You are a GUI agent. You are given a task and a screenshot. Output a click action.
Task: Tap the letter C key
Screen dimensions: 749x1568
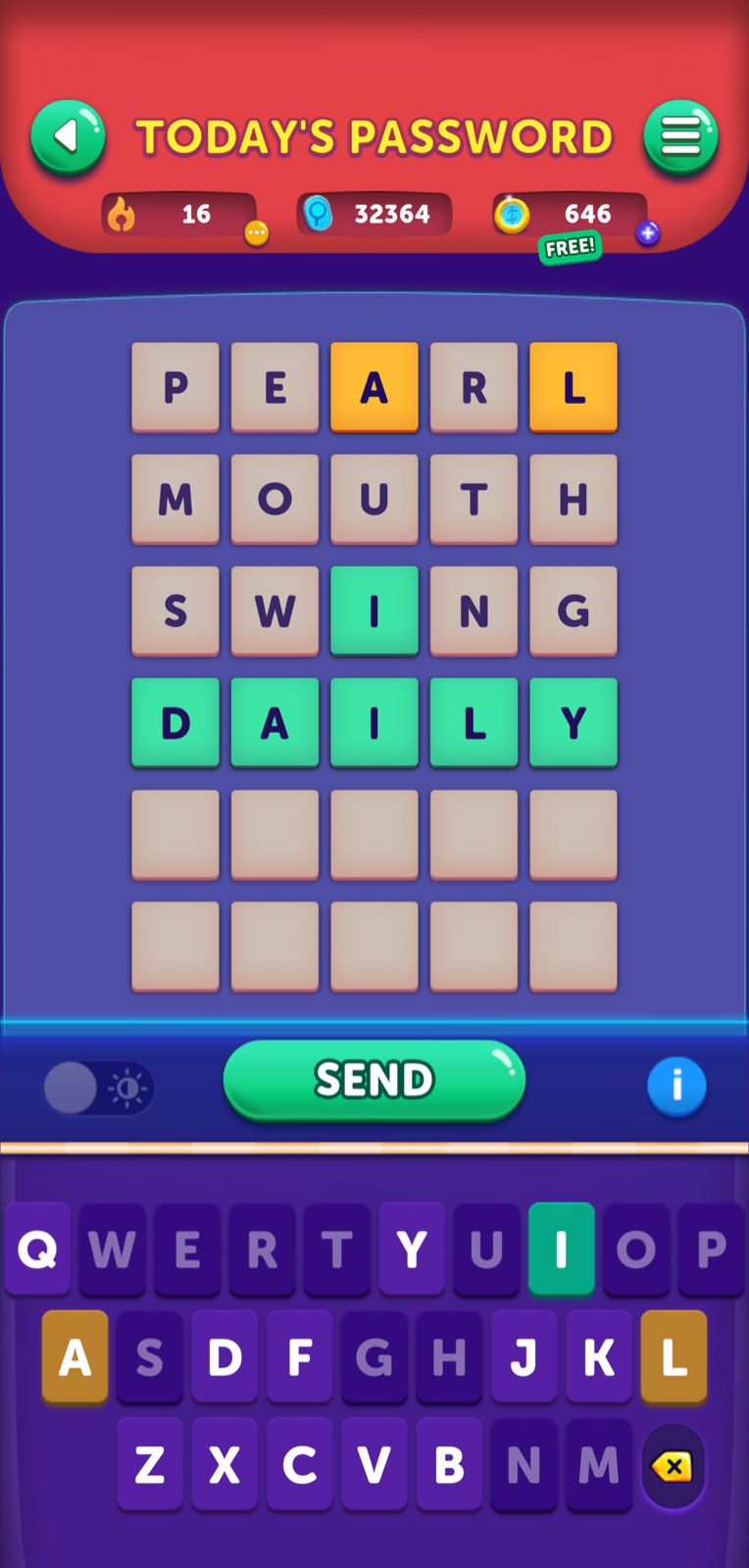(299, 1465)
